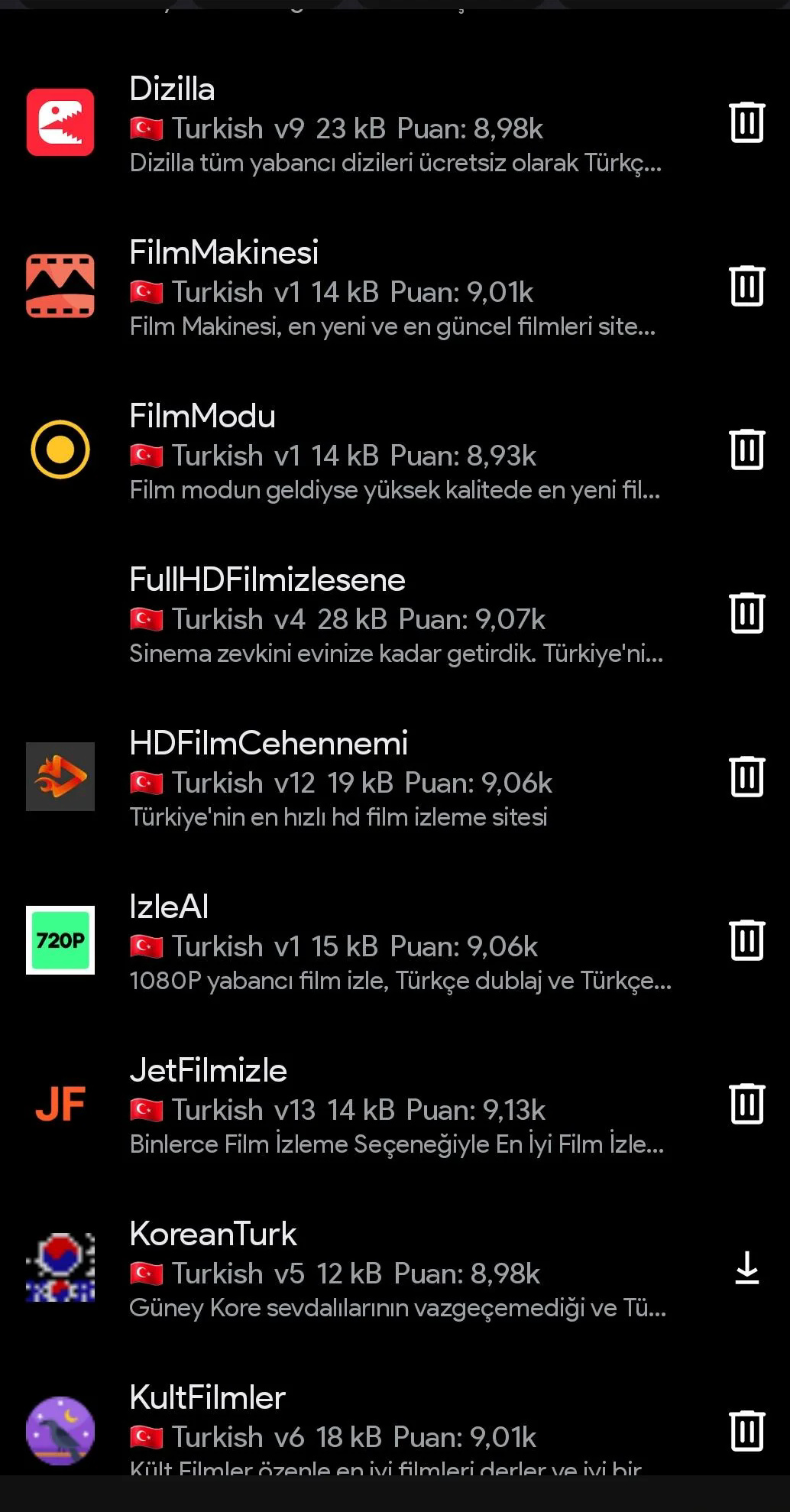Tap the trash icon beside JetFilmizle
Image resolution: width=790 pixels, height=1512 pixels.
pos(746,1104)
